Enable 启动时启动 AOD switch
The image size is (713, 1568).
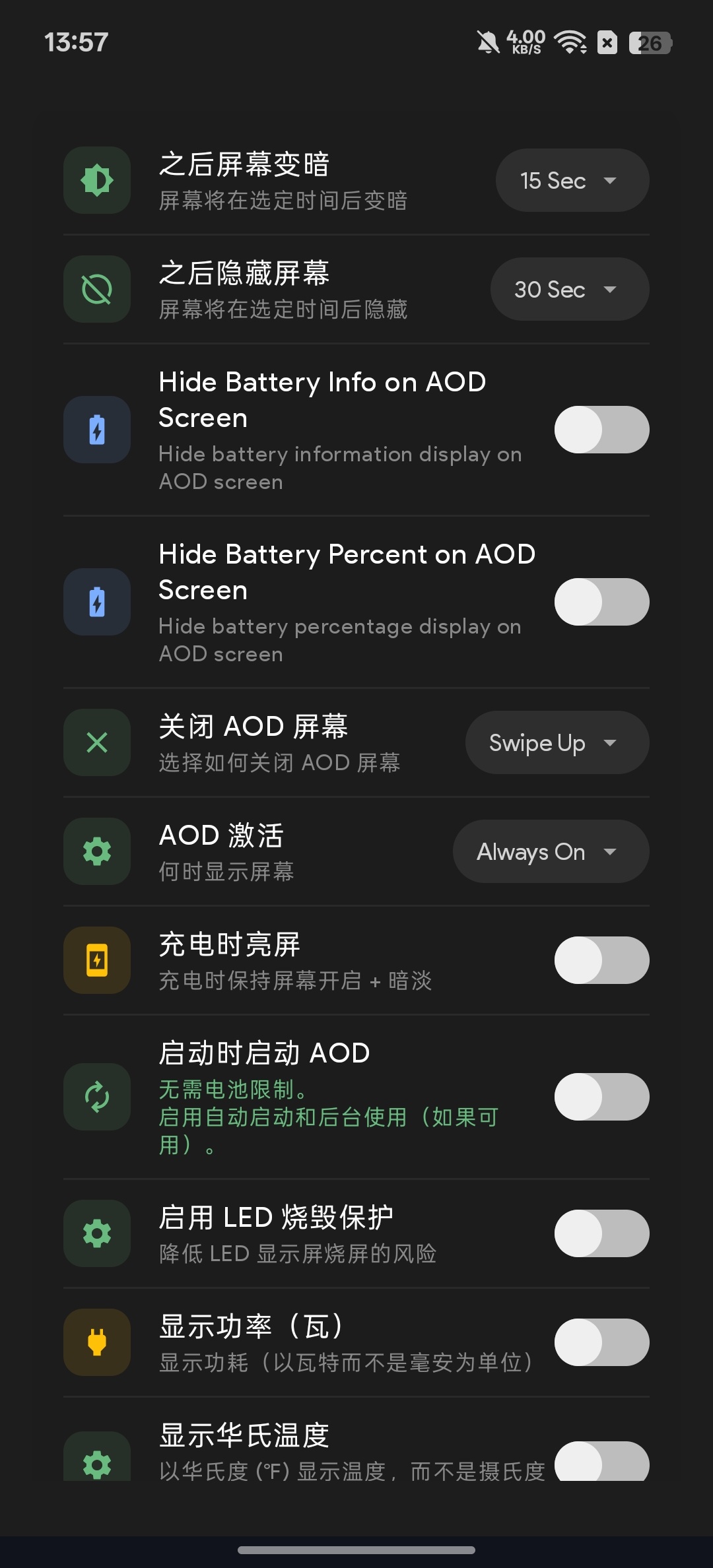(602, 1097)
